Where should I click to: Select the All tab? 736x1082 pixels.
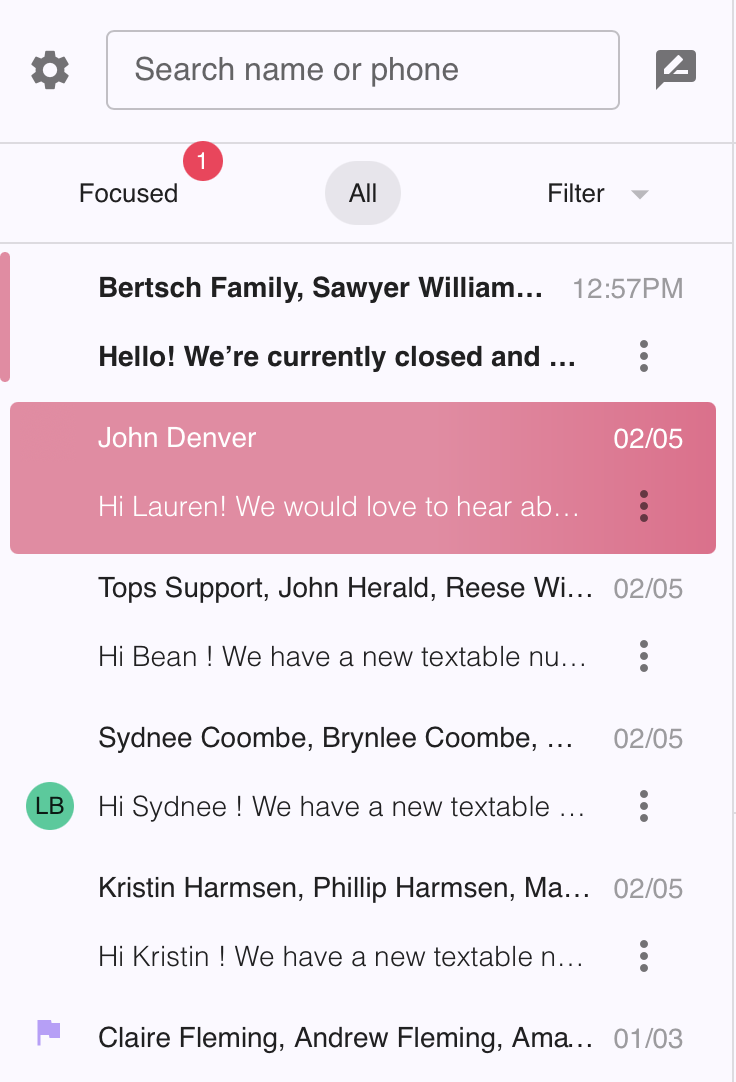363,193
